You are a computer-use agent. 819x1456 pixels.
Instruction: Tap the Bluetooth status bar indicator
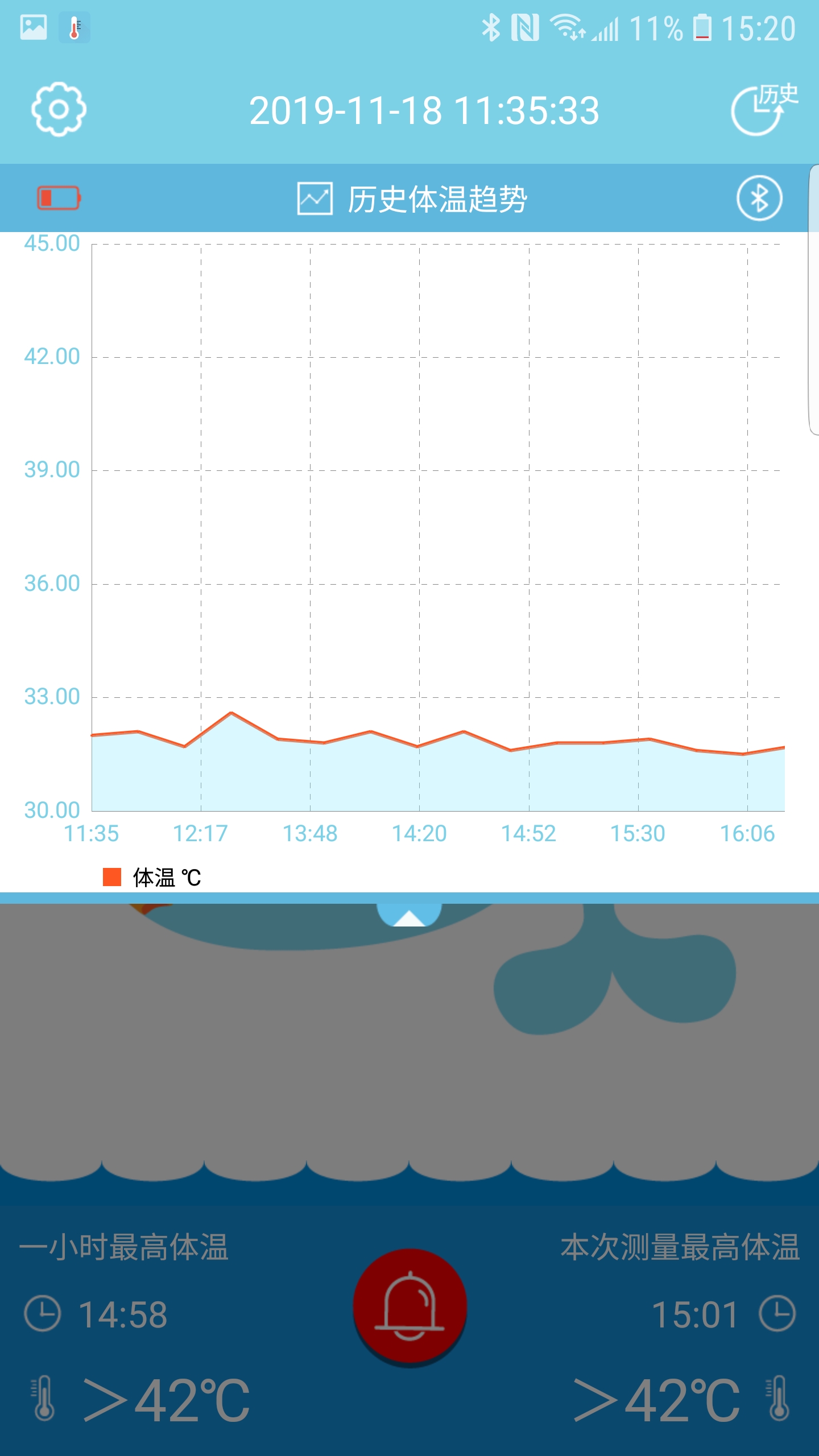(x=490, y=27)
